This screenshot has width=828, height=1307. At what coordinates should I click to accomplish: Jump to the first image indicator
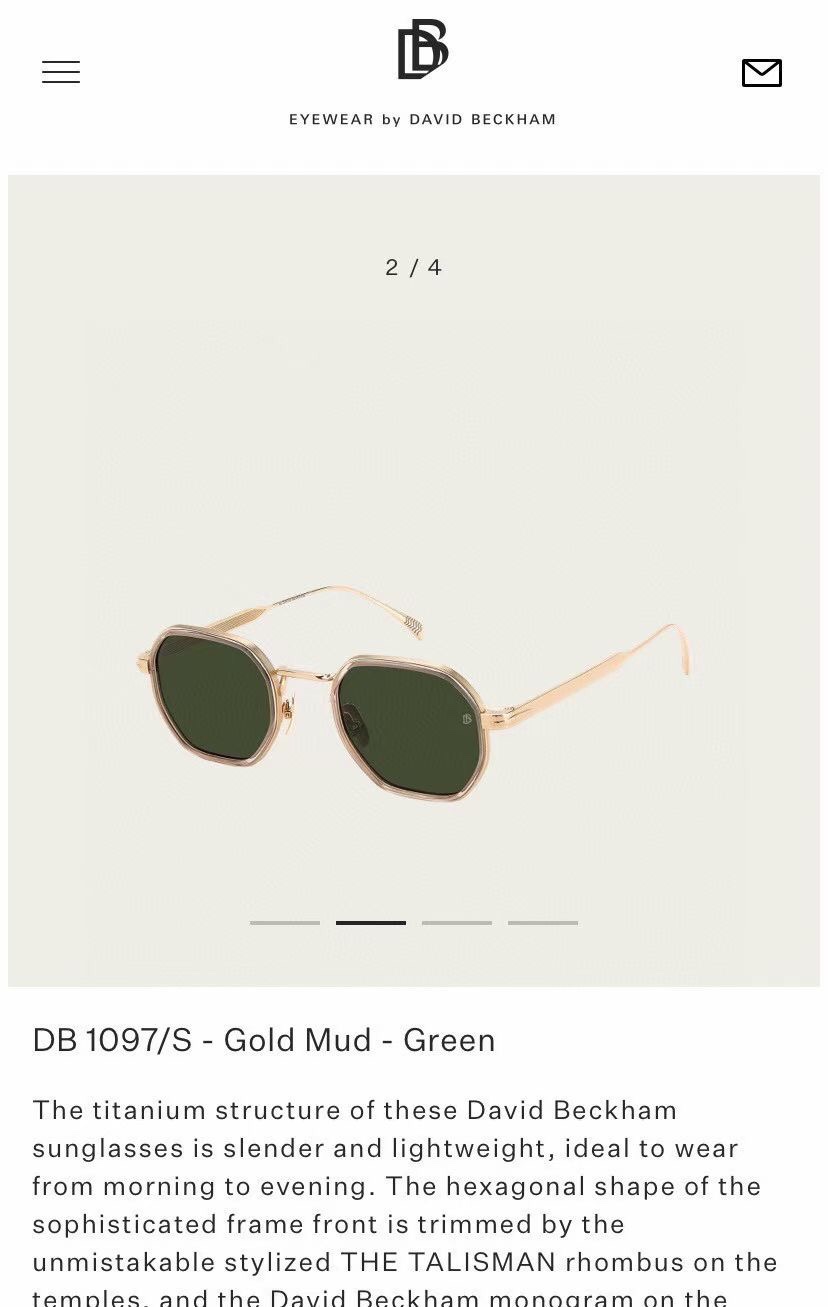pos(285,922)
